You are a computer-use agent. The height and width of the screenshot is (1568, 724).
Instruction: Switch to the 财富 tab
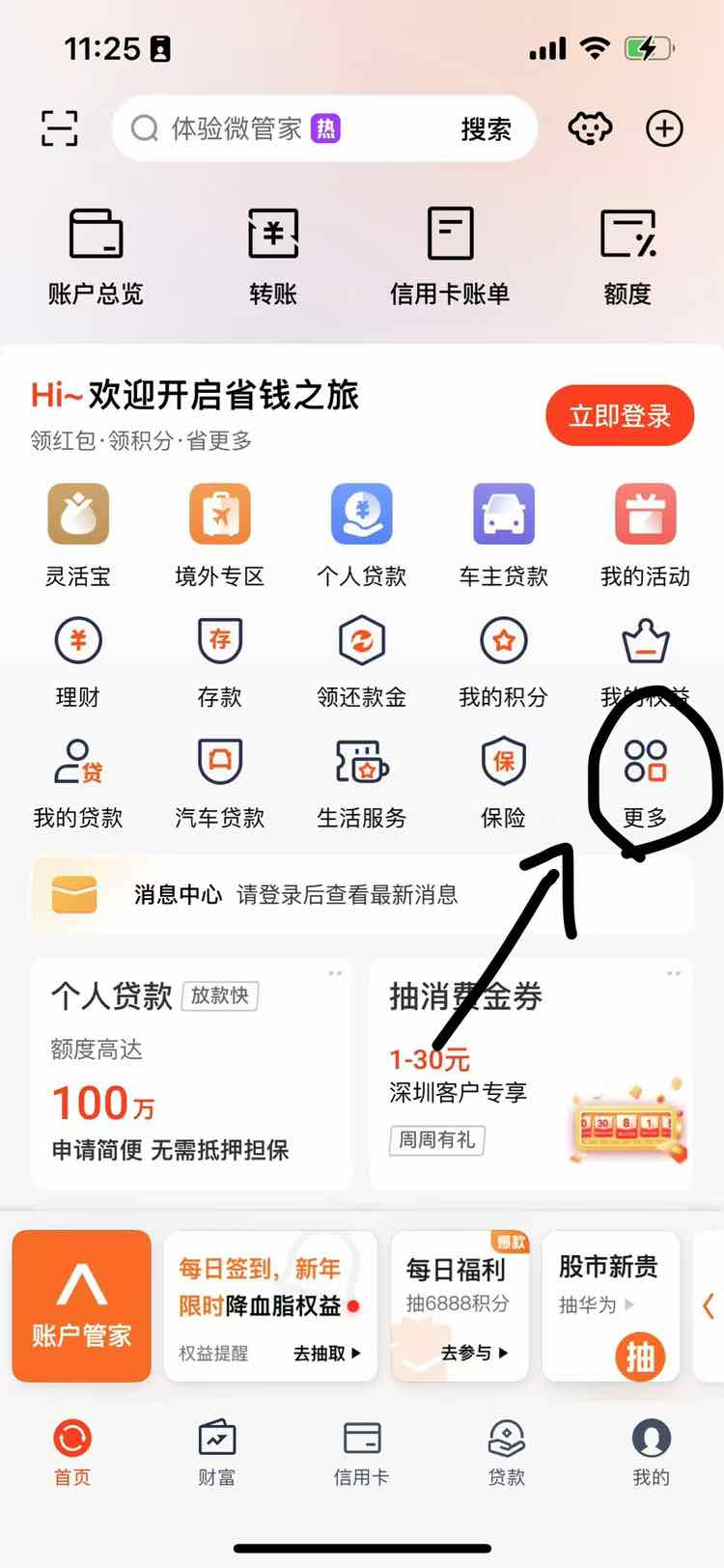(217, 1451)
